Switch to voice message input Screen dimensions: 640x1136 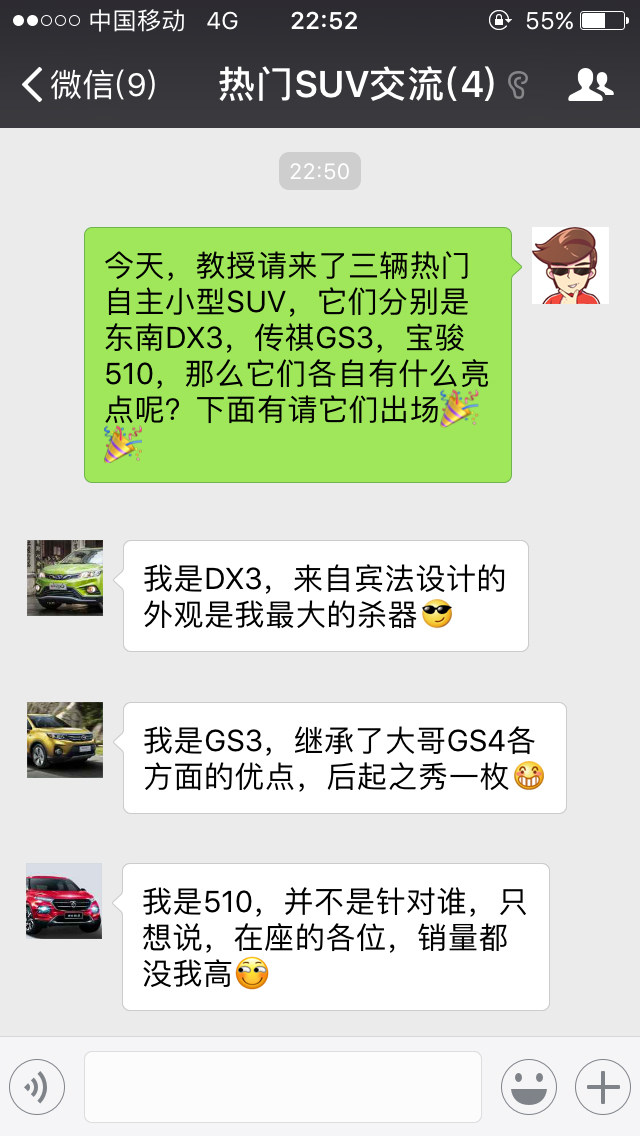click(x=37, y=1087)
